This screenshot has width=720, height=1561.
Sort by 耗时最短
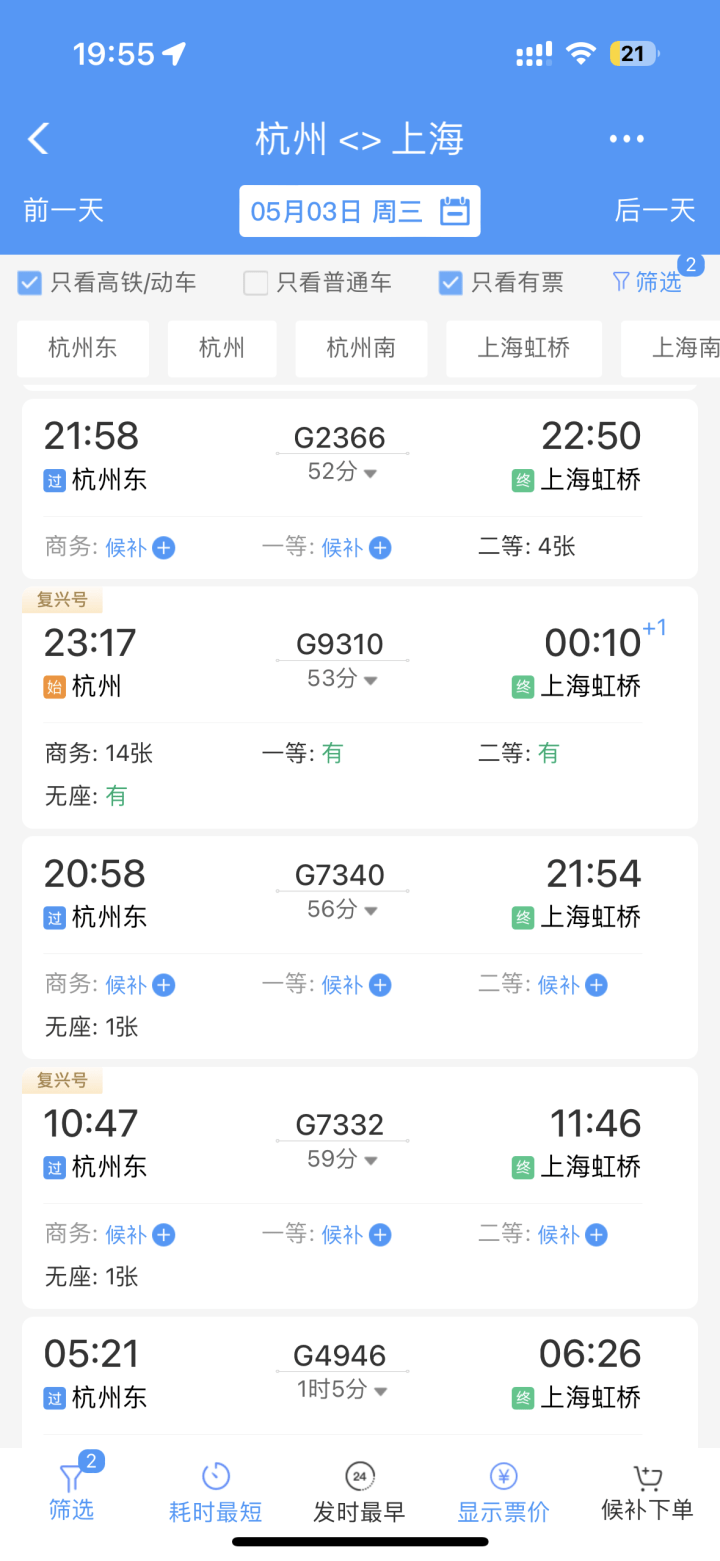point(215,1494)
